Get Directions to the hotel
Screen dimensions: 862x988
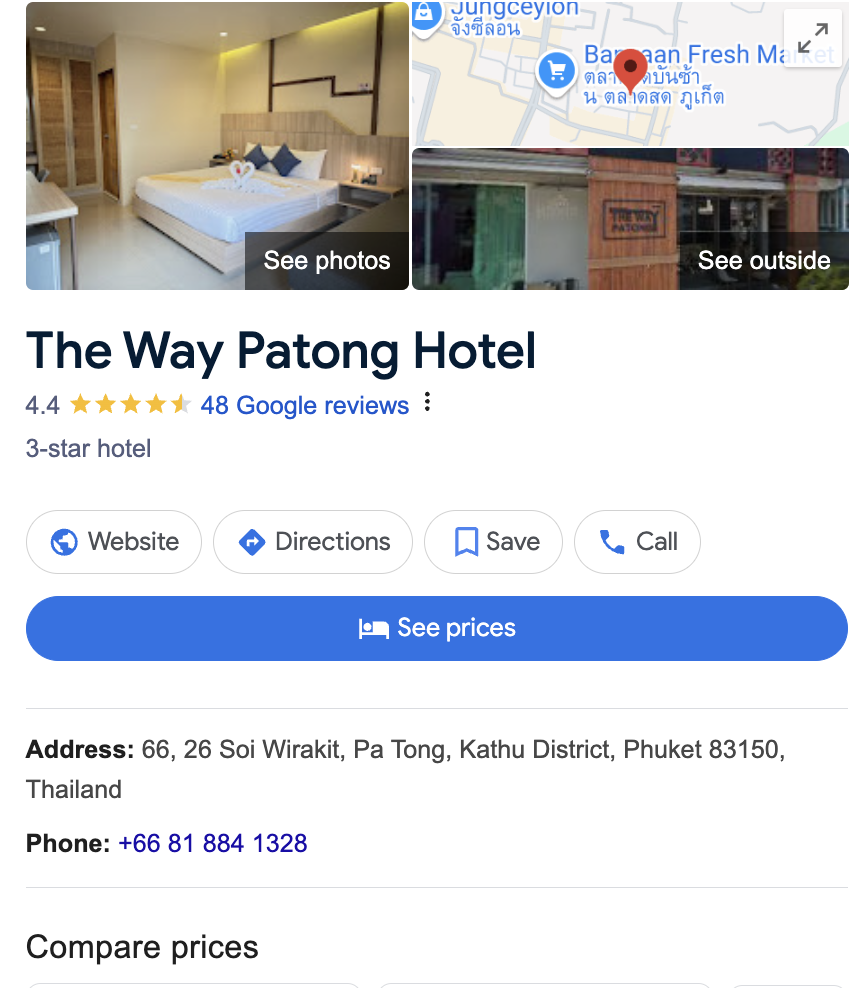coord(313,542)
